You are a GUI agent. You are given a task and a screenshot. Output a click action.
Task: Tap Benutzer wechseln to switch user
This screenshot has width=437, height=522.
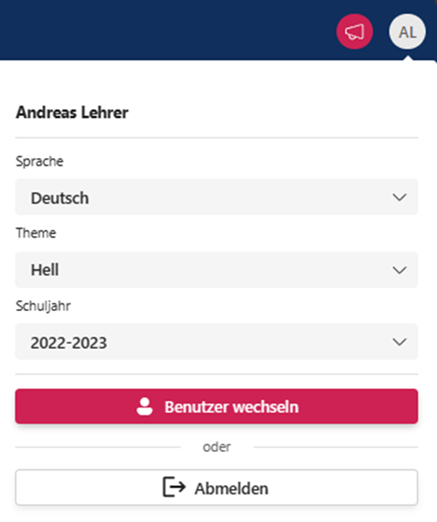(216, 406)
